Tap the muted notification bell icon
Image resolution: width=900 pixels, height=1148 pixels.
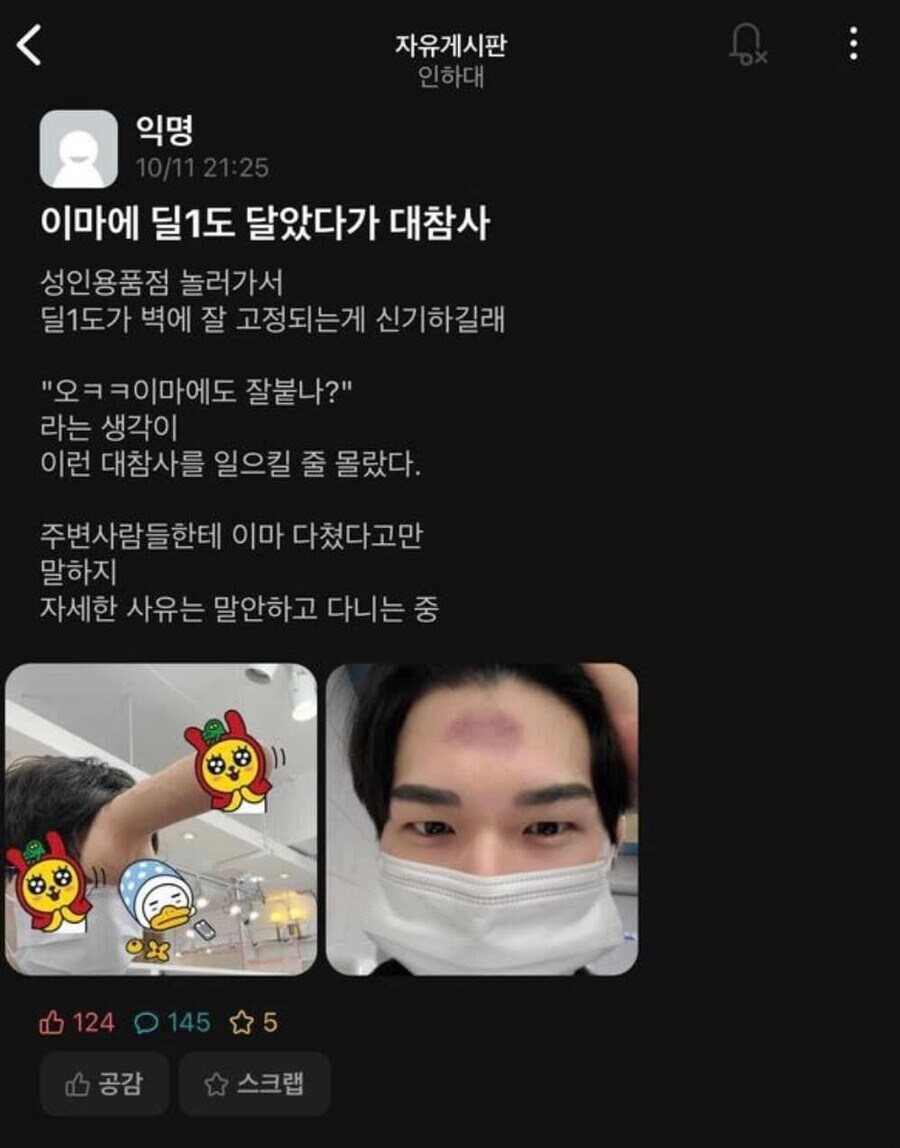pos(749,43)
